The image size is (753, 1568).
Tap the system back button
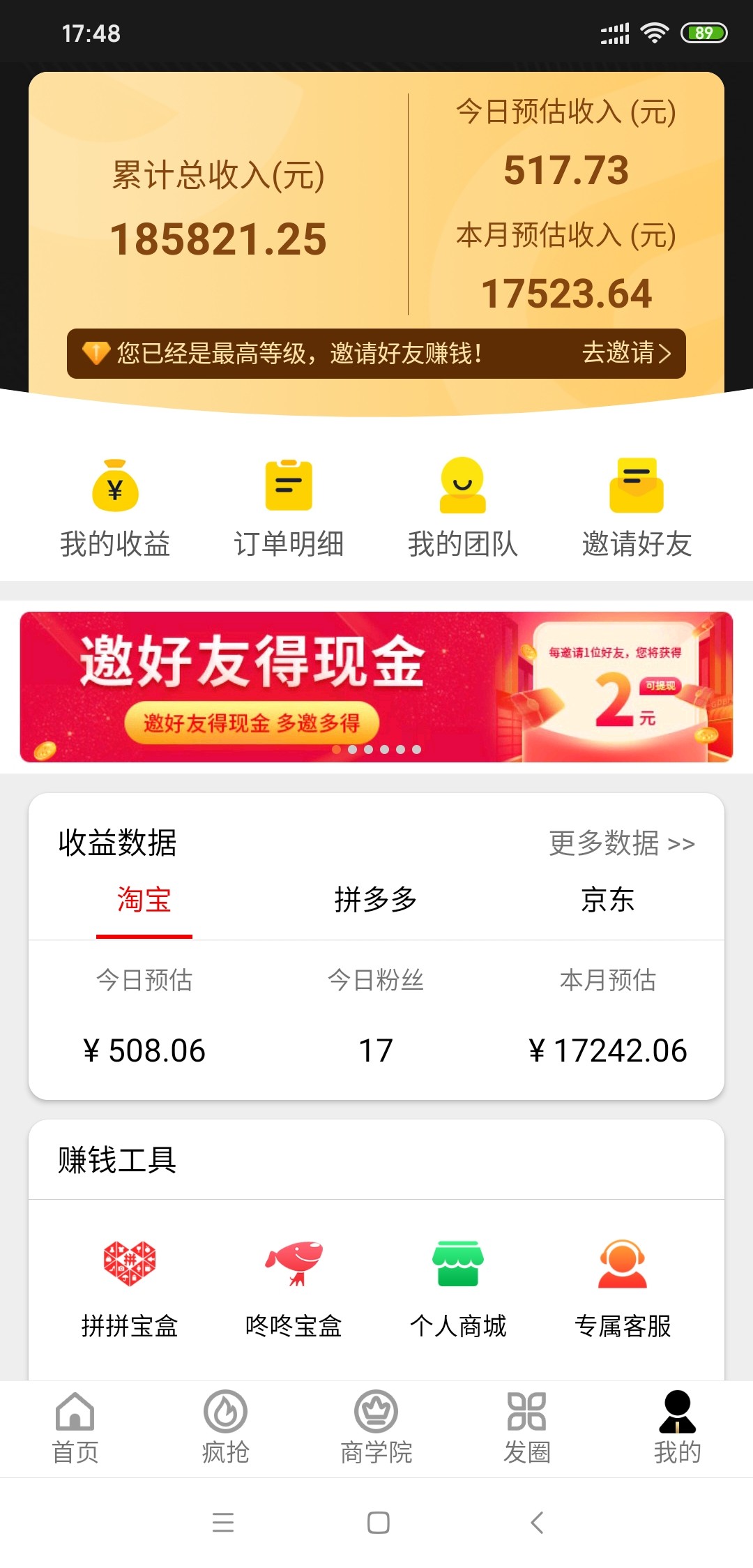click(x=536, y=1522)
